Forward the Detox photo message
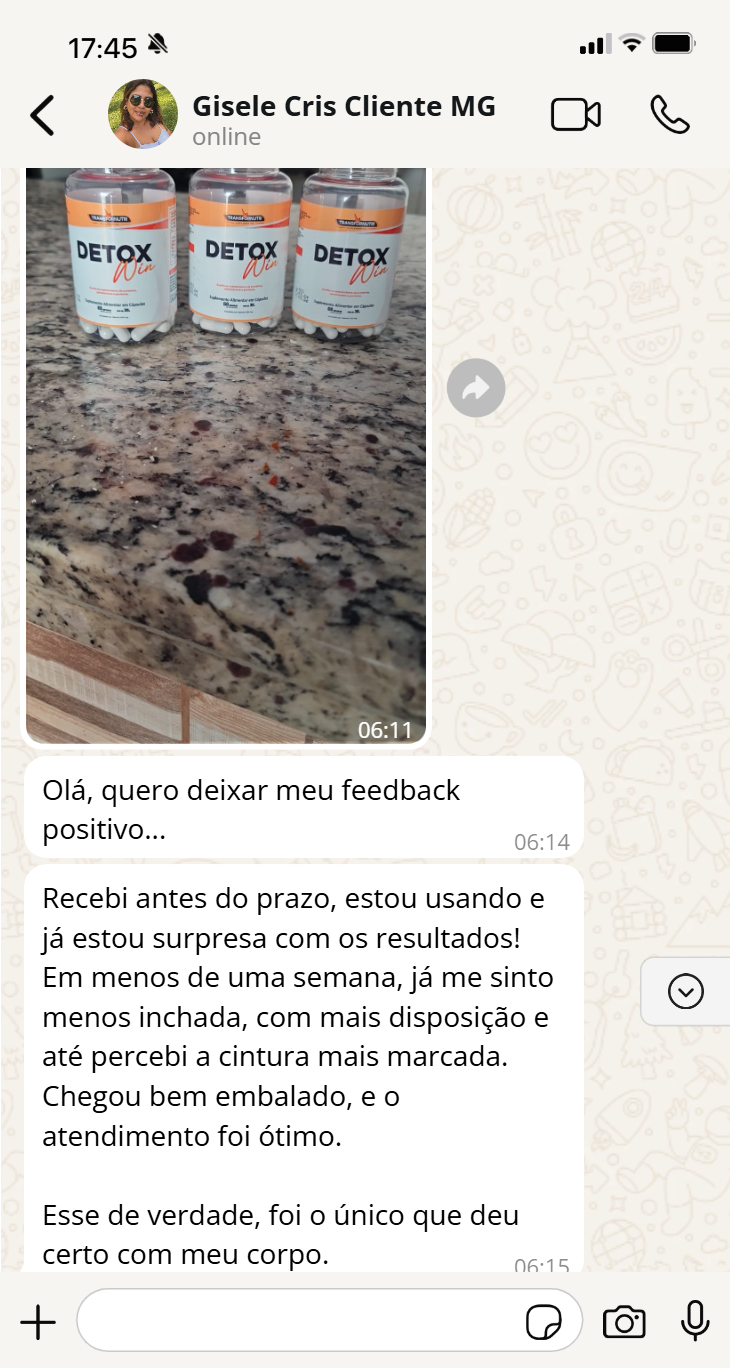Viewport: 730px width, 1368px height. tap(476, 388)
